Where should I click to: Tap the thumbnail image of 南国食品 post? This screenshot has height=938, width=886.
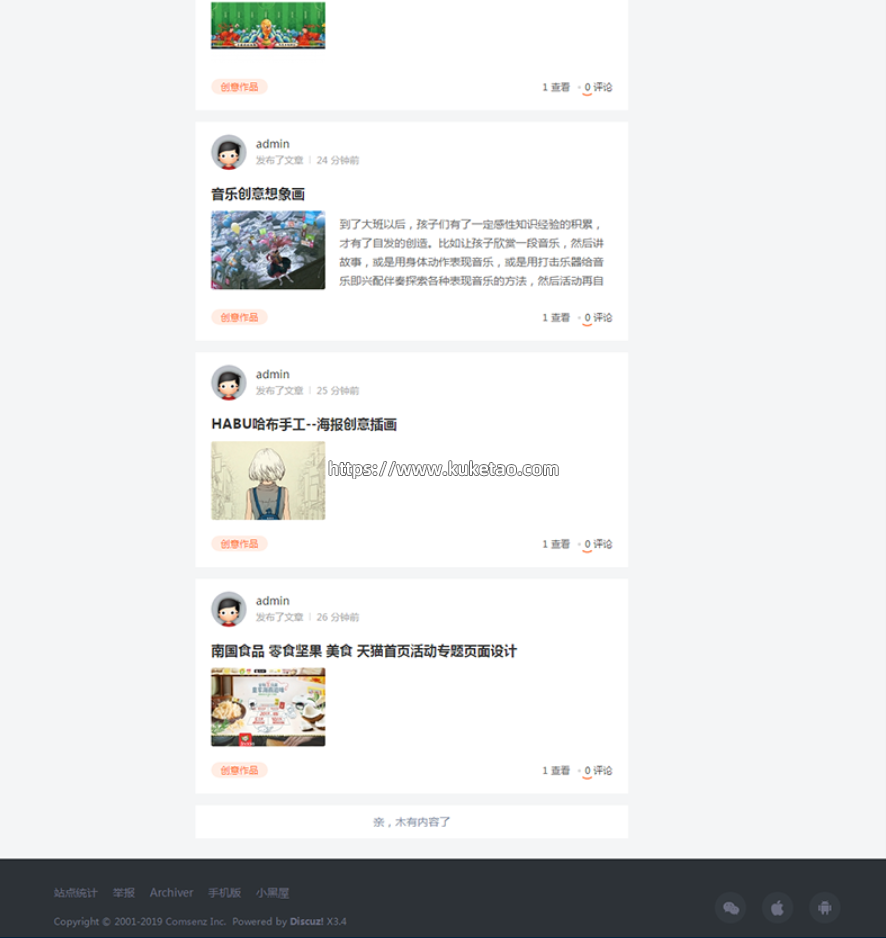[268, 707]
